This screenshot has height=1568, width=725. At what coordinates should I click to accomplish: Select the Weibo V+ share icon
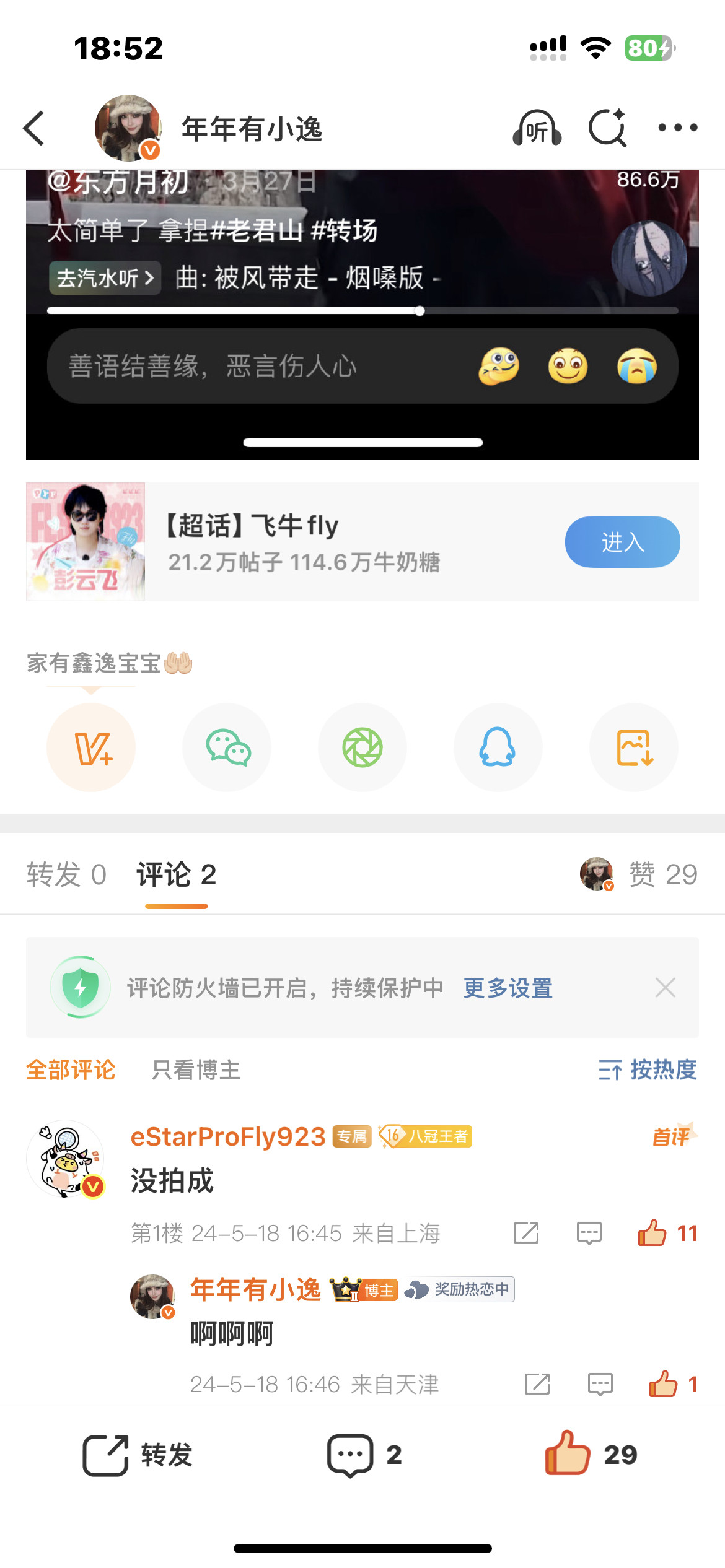coord(90,747)
